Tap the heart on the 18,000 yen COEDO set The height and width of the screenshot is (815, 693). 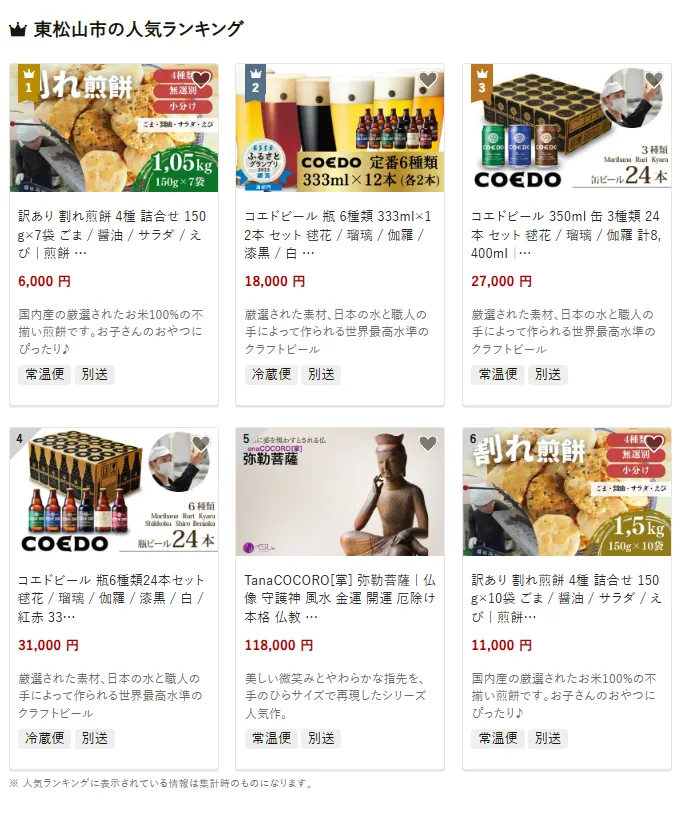coord(428,80)
